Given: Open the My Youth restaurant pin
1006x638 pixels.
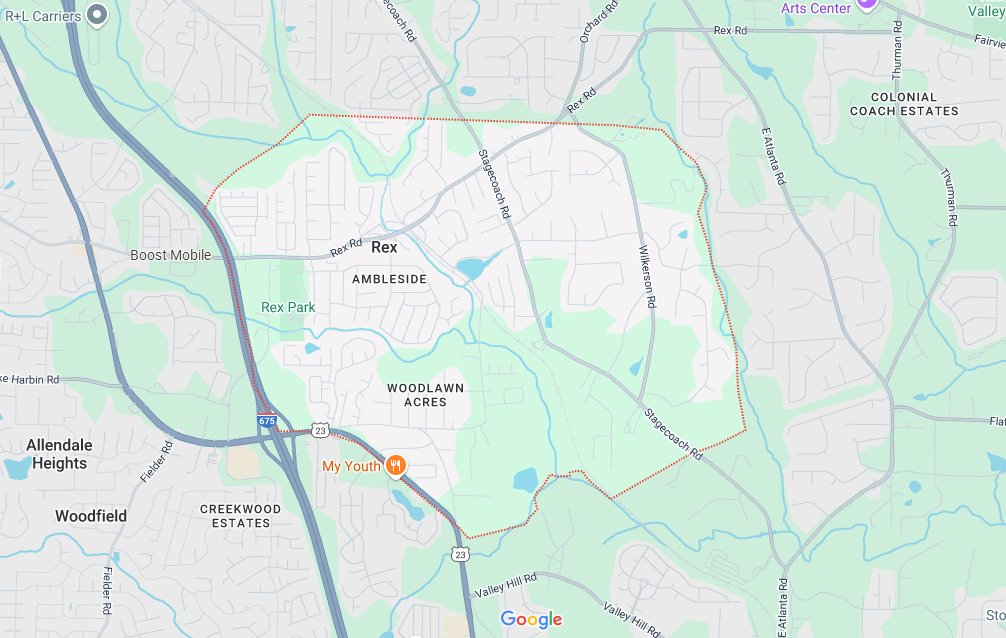Looking at the screenshot, I should 397,466.
